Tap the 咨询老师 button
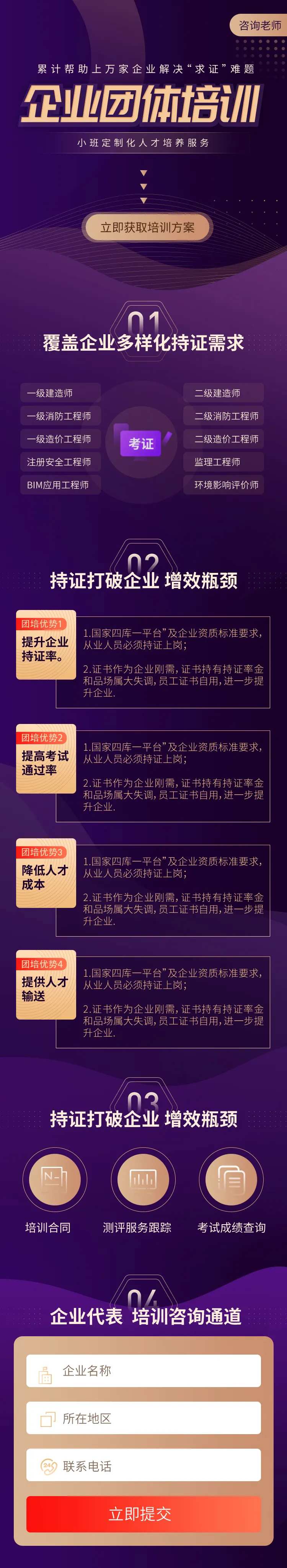 click(258, 25)
